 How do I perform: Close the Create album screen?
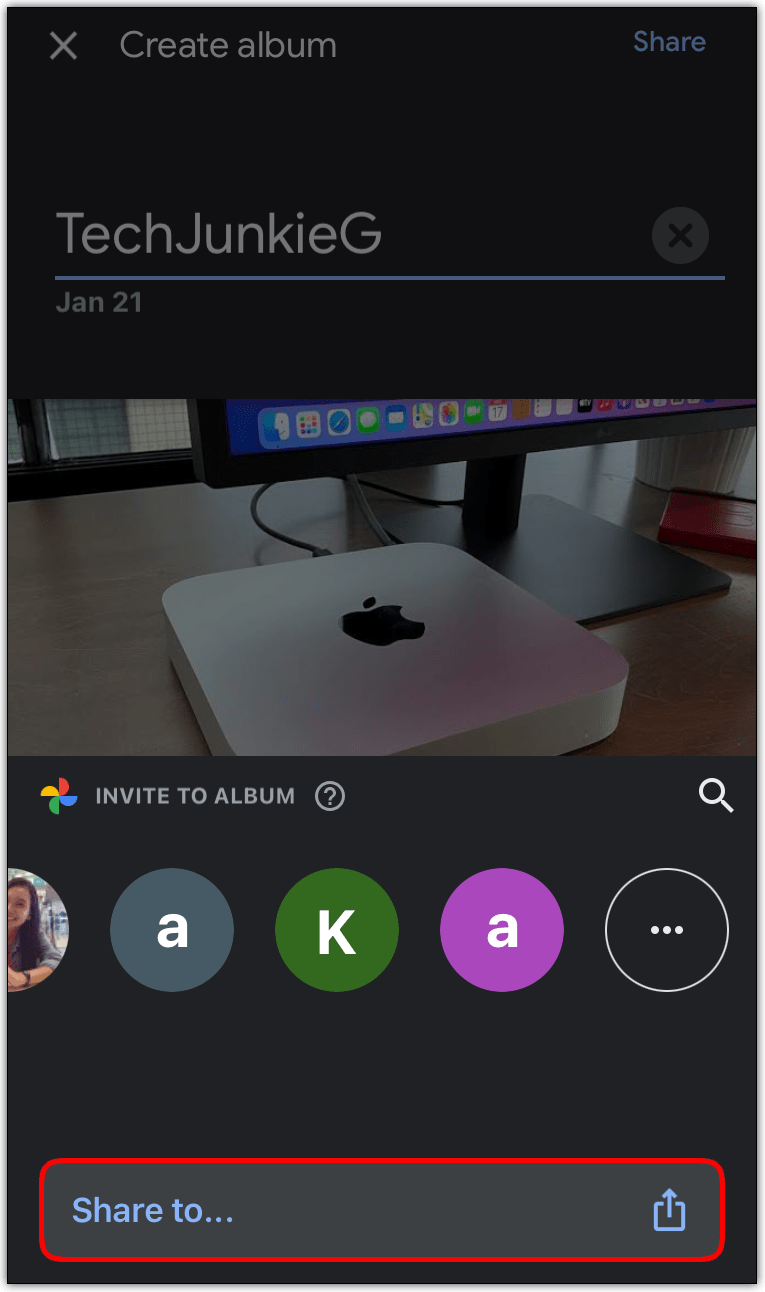(x=63, y=46)
